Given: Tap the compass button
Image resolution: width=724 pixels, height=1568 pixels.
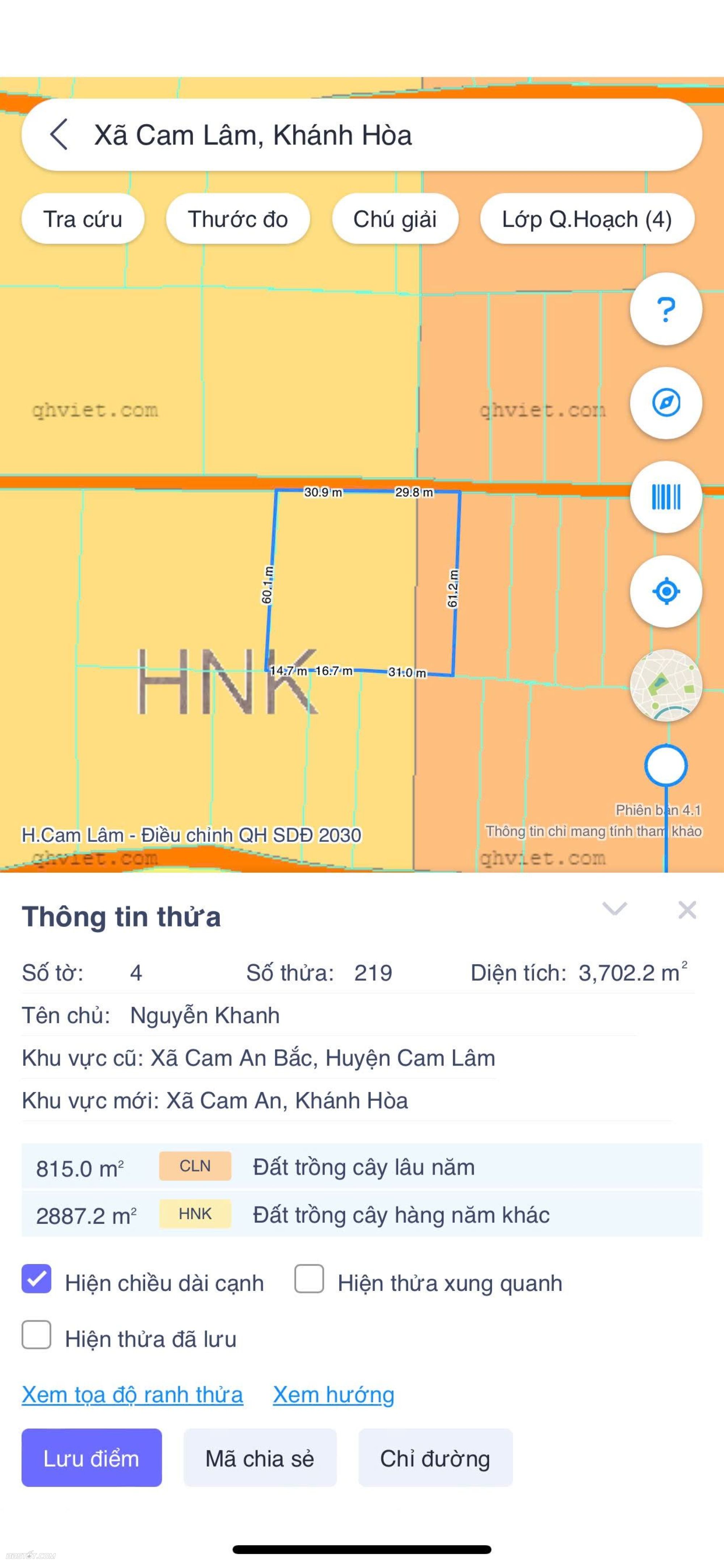Looking at the screenshot, I should [x=666, y=403].
